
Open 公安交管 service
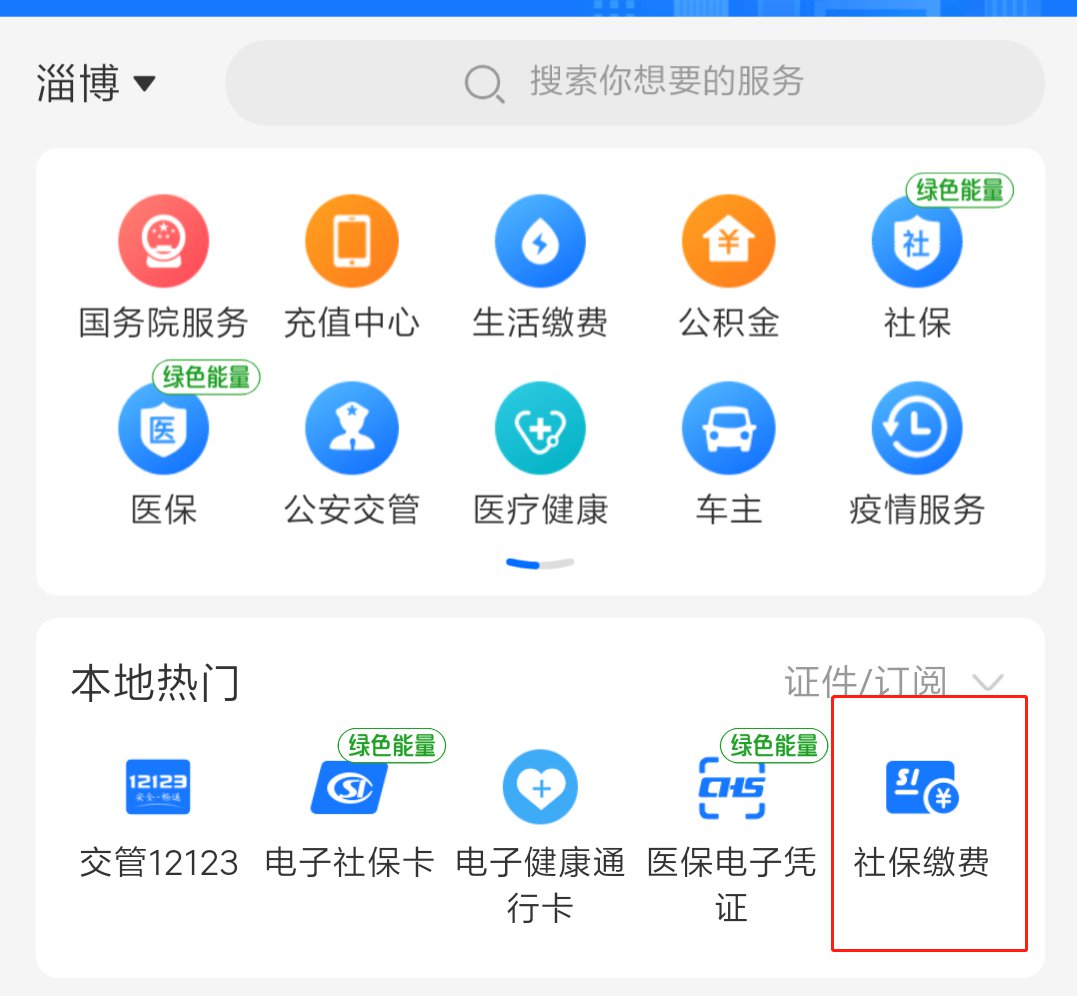click(351, 429)
